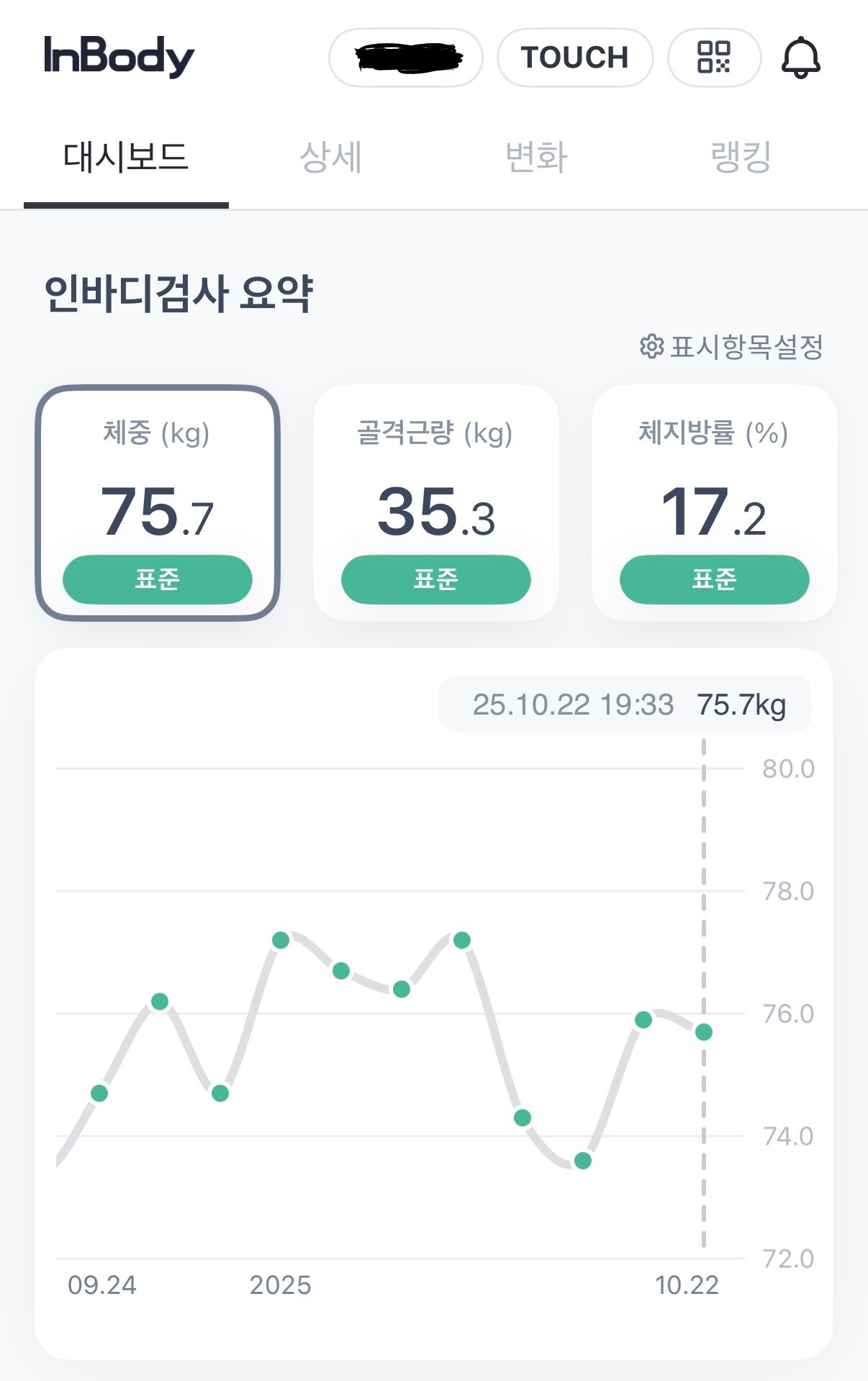
Task: Tap the TOUCH button
Action: [575, 58]
